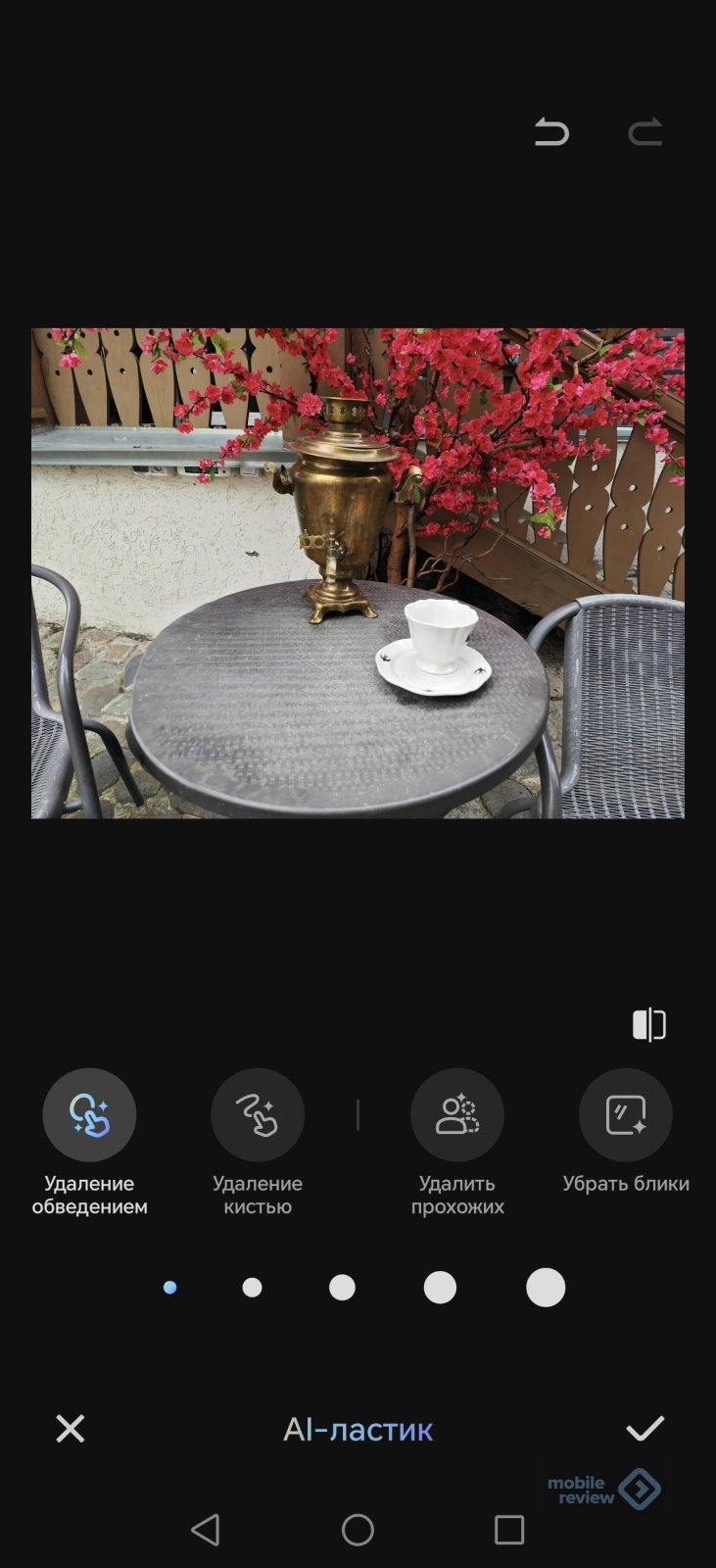Switch to the Удаление кистью tool
The height and width of the screenshot is (1568, 716).
(x=258, y=1115)
